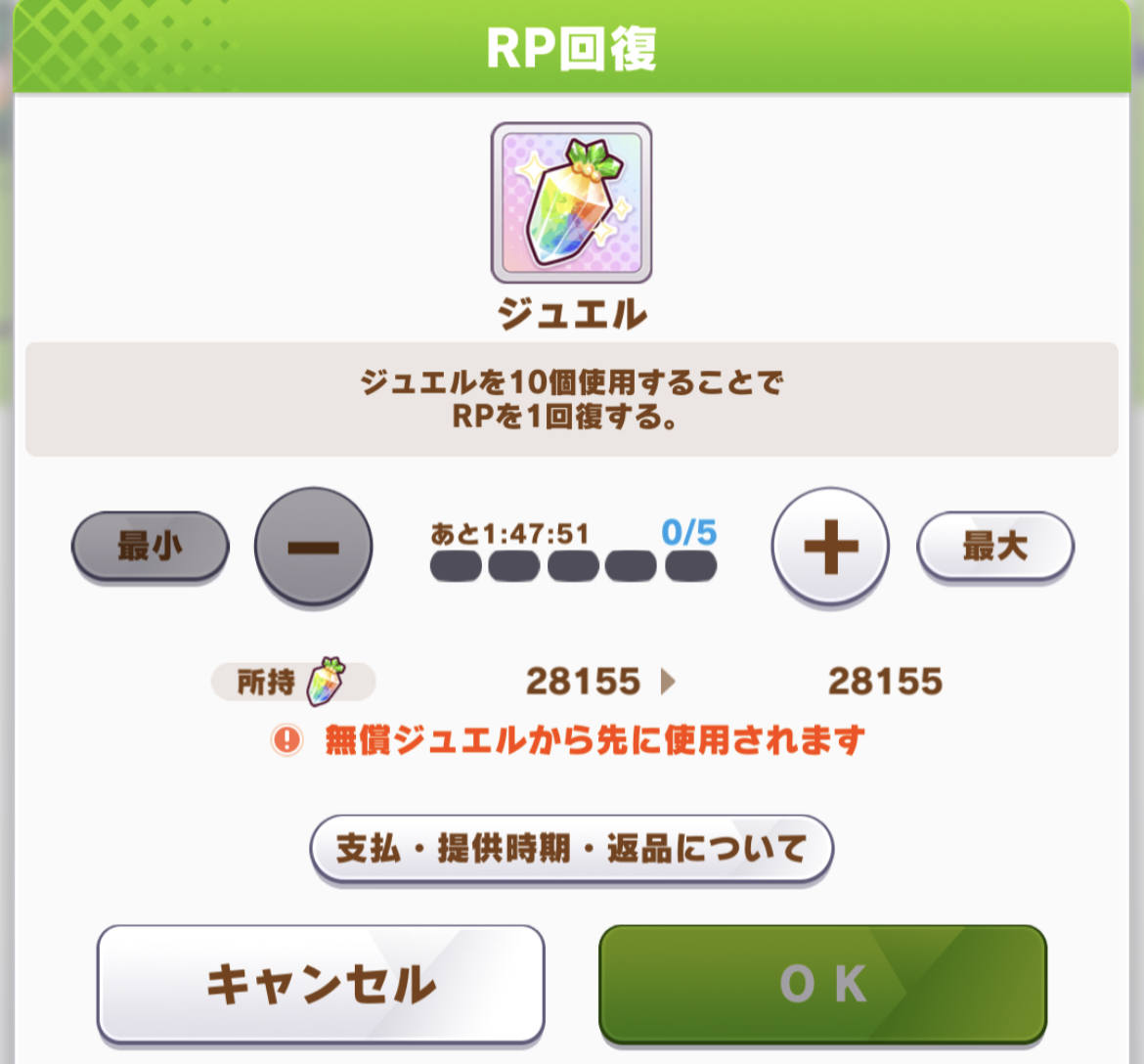
Task: Increase RP amount with the plus button
Action: tap(830, 547)
